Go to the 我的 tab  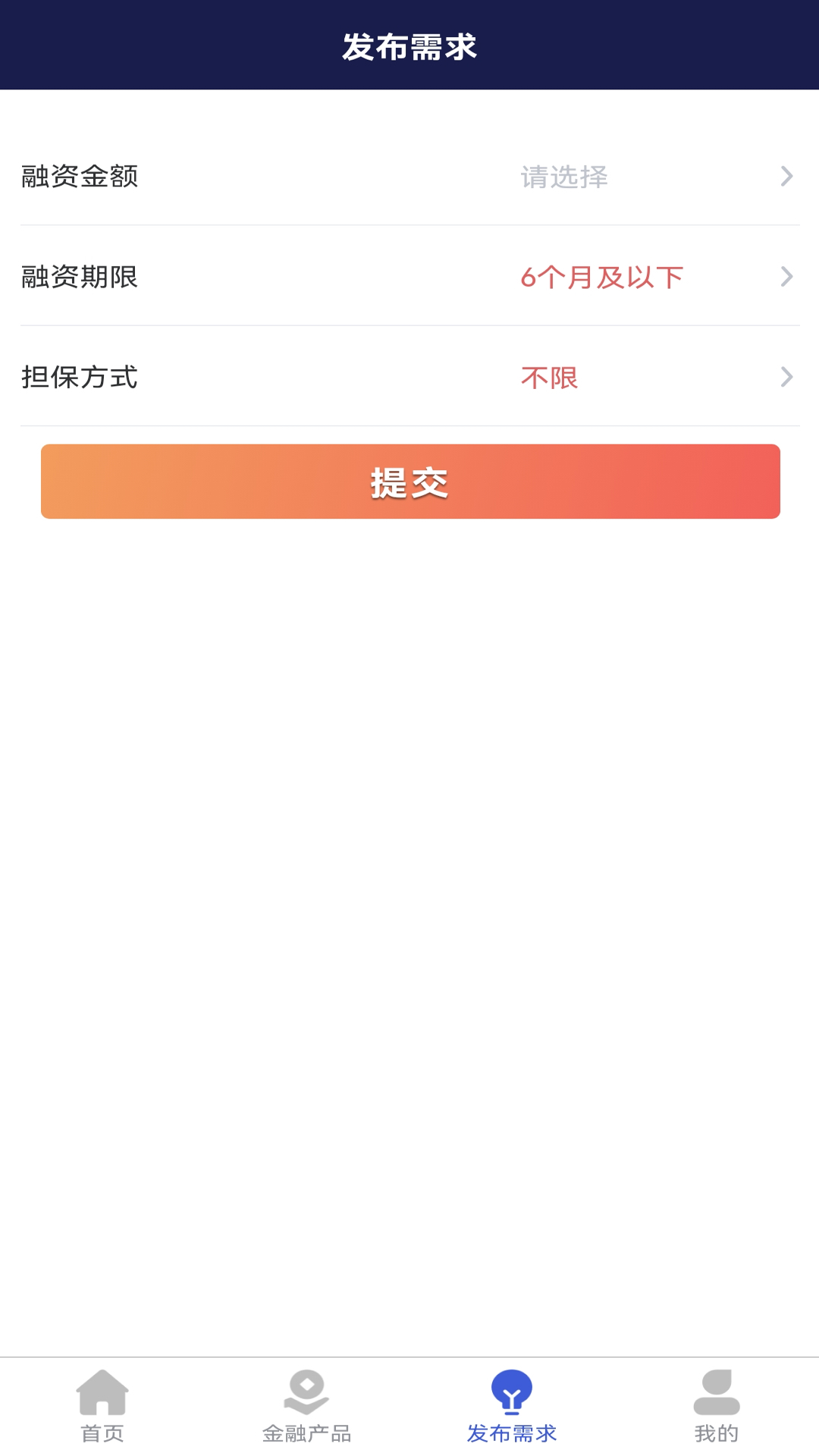(717, 1407)
